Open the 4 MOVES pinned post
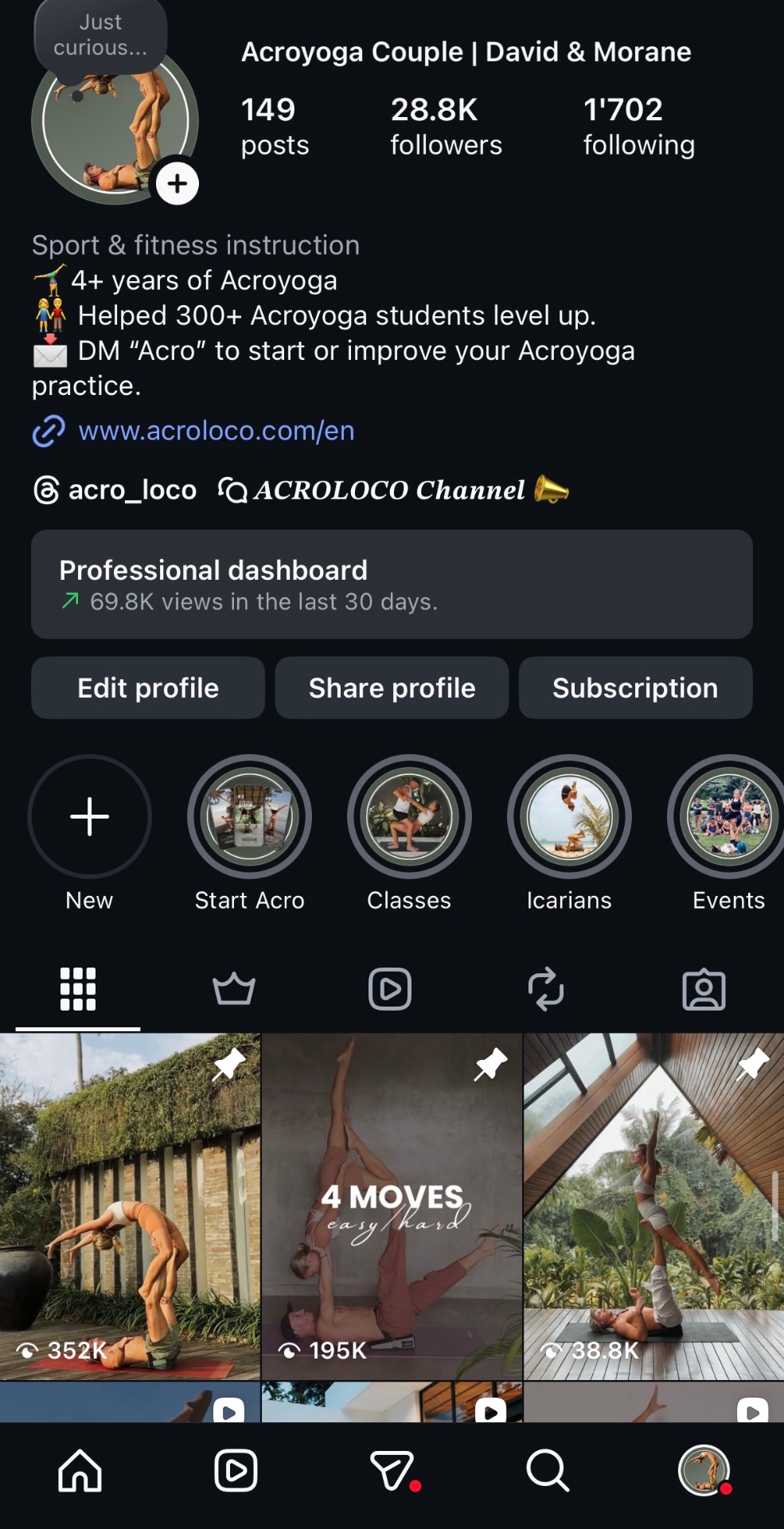The width and height of the screenshot is (784, 1529). coord(392,1206)
